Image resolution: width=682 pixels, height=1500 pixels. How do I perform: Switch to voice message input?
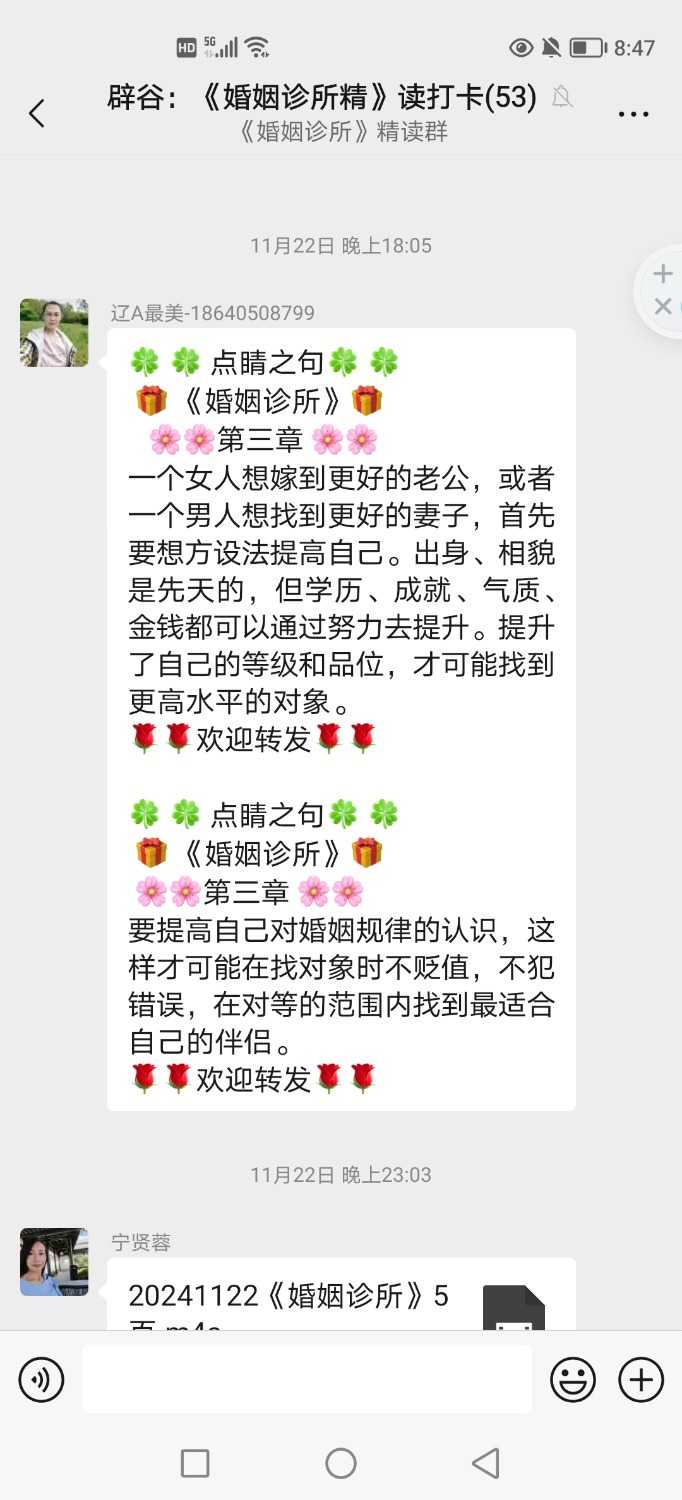pyautogui.click(x=41, y=1380)
